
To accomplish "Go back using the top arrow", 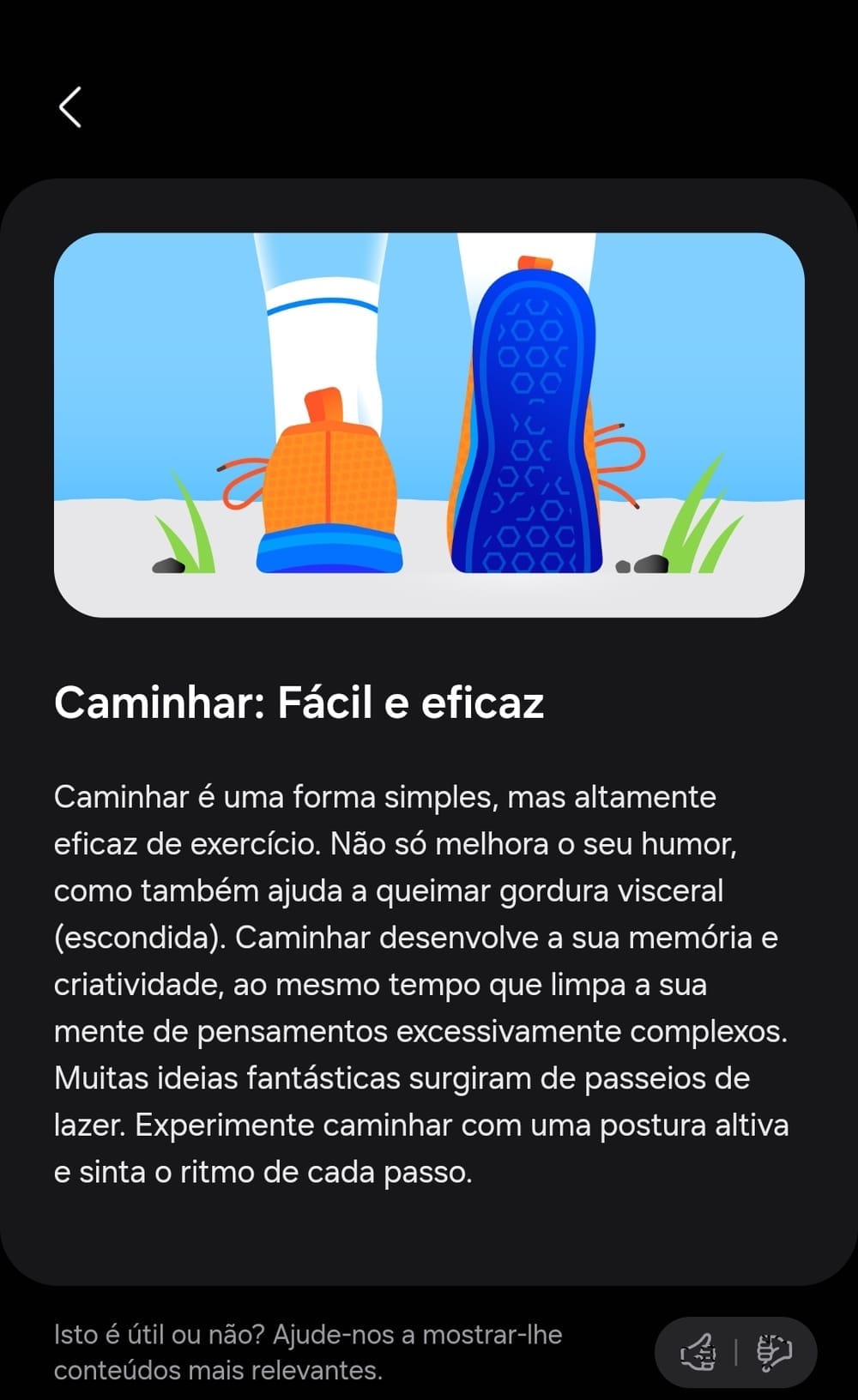I will click(70, 107).
